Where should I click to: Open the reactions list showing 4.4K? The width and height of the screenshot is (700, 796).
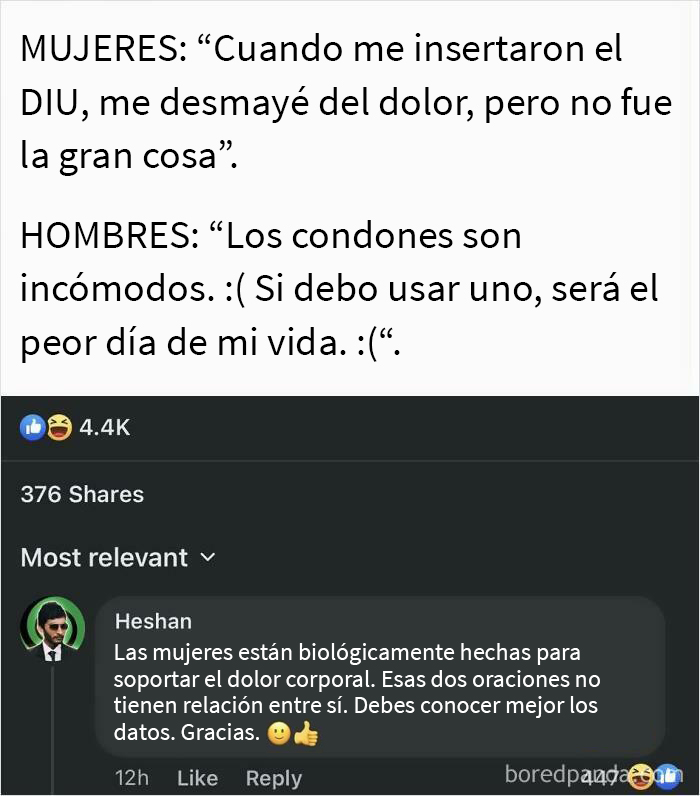76,428
